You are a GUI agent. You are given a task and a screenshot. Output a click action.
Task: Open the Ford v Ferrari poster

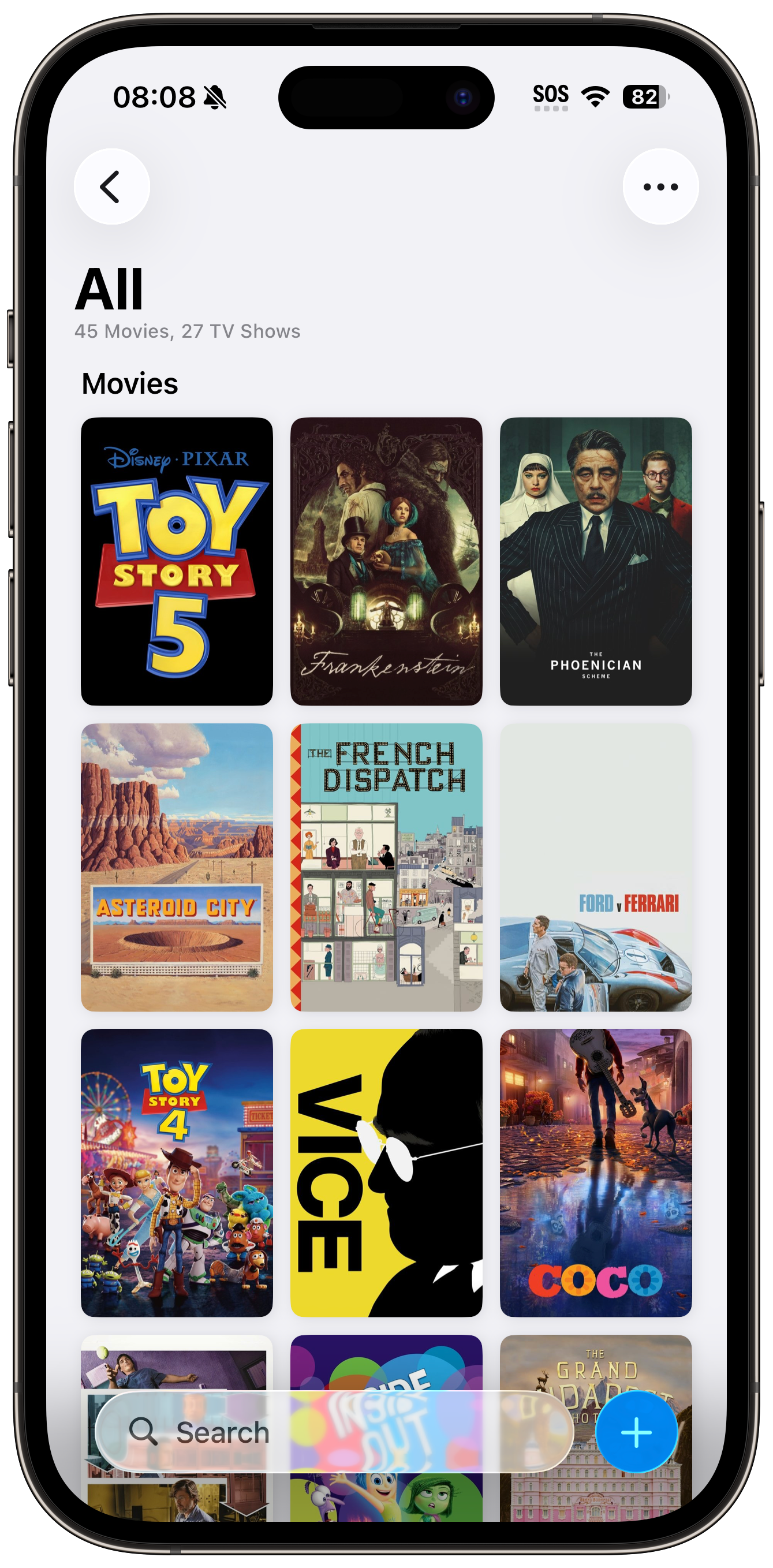pos(595,867)
